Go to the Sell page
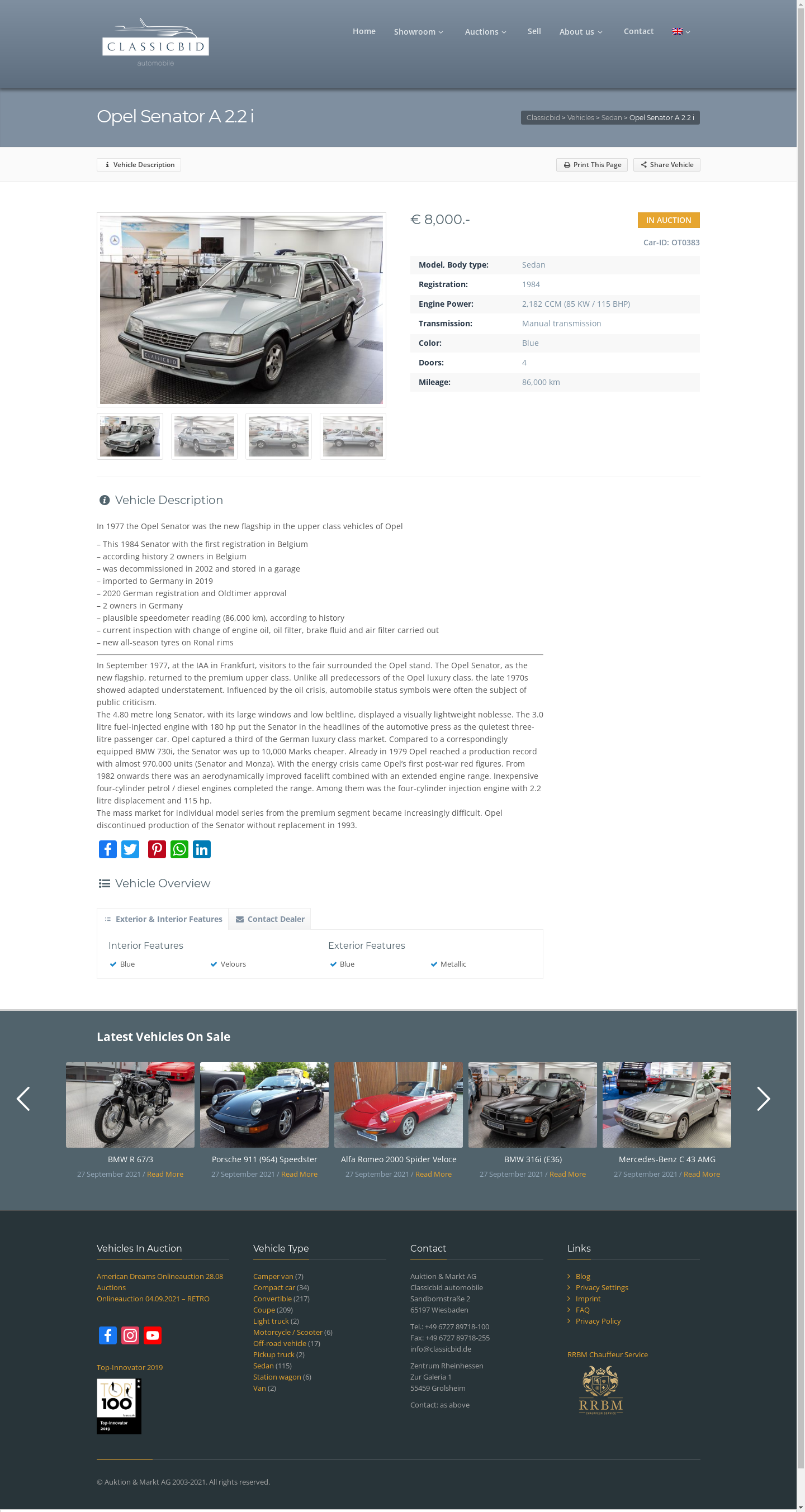Screen dimensions: 805x1512 click(x=534, y=31)
